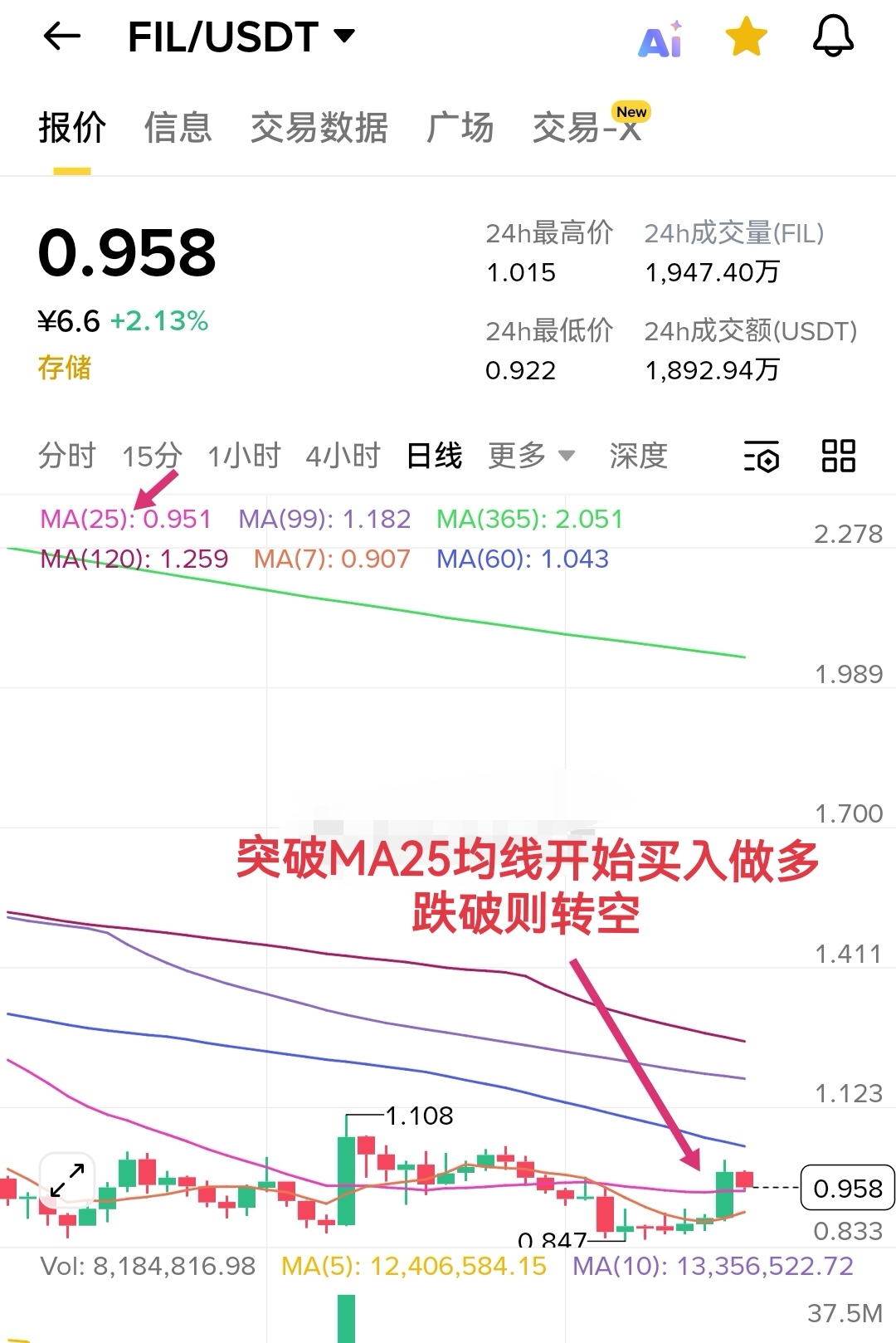Open the price alert bell
Viewport: 896px width, 1343px height.
click(x=833, y=37)
